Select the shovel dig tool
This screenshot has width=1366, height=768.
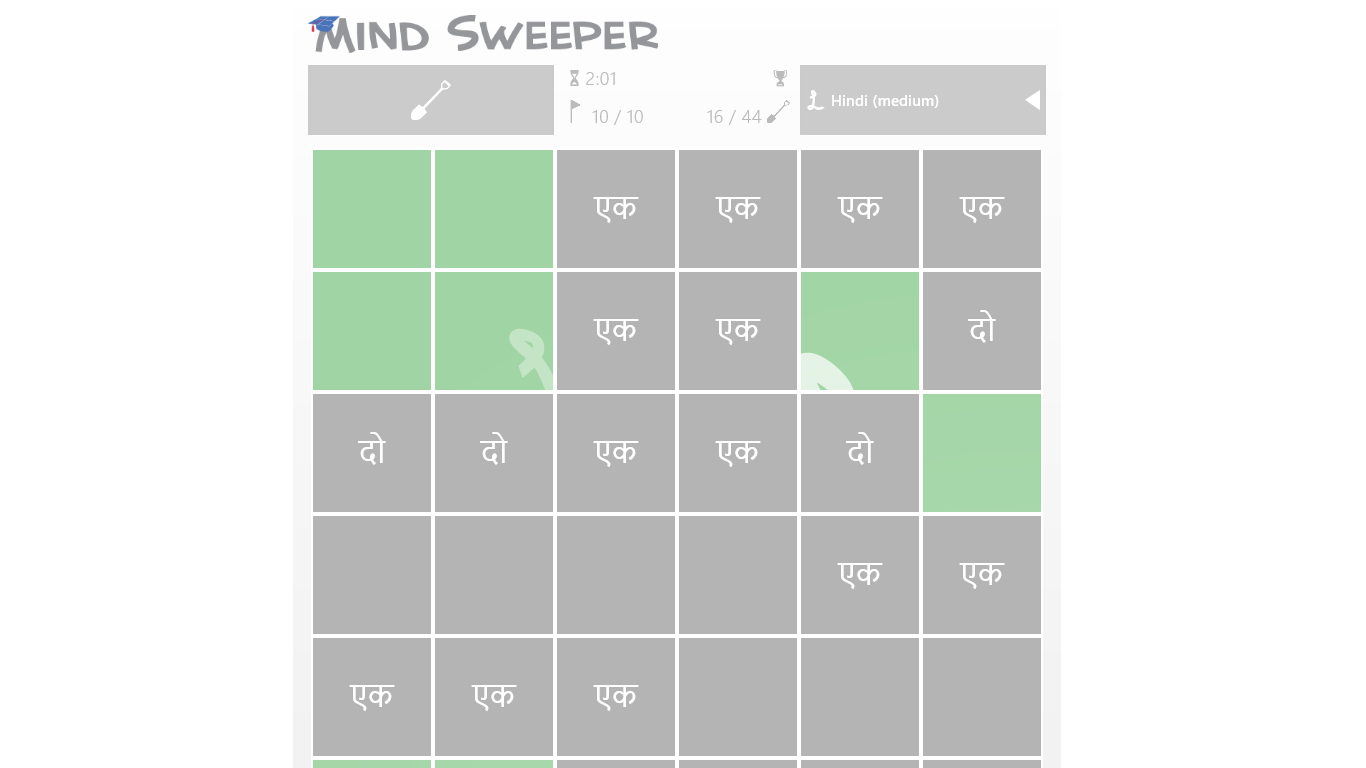pyautogui.click(x=430, y=100)
